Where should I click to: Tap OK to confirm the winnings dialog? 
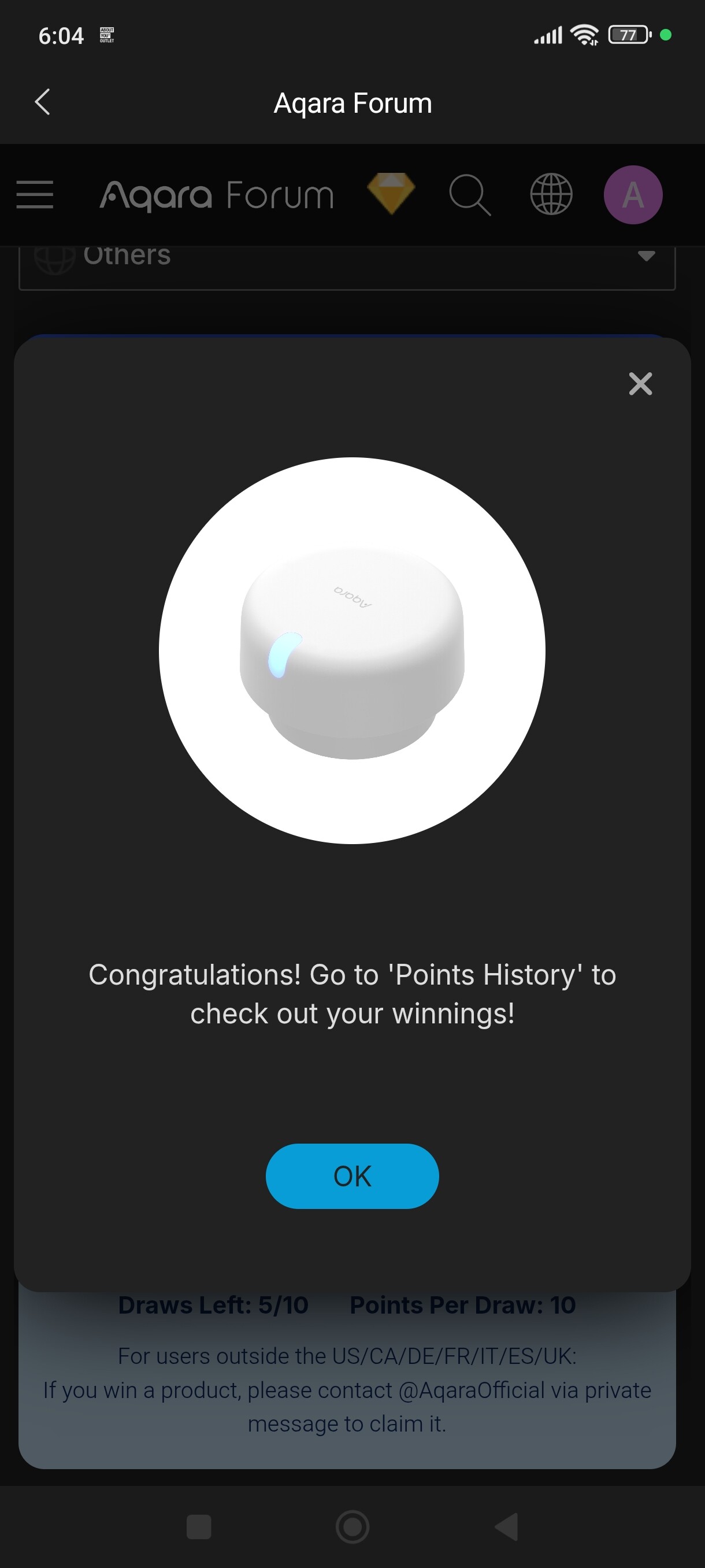[352, 1176]
